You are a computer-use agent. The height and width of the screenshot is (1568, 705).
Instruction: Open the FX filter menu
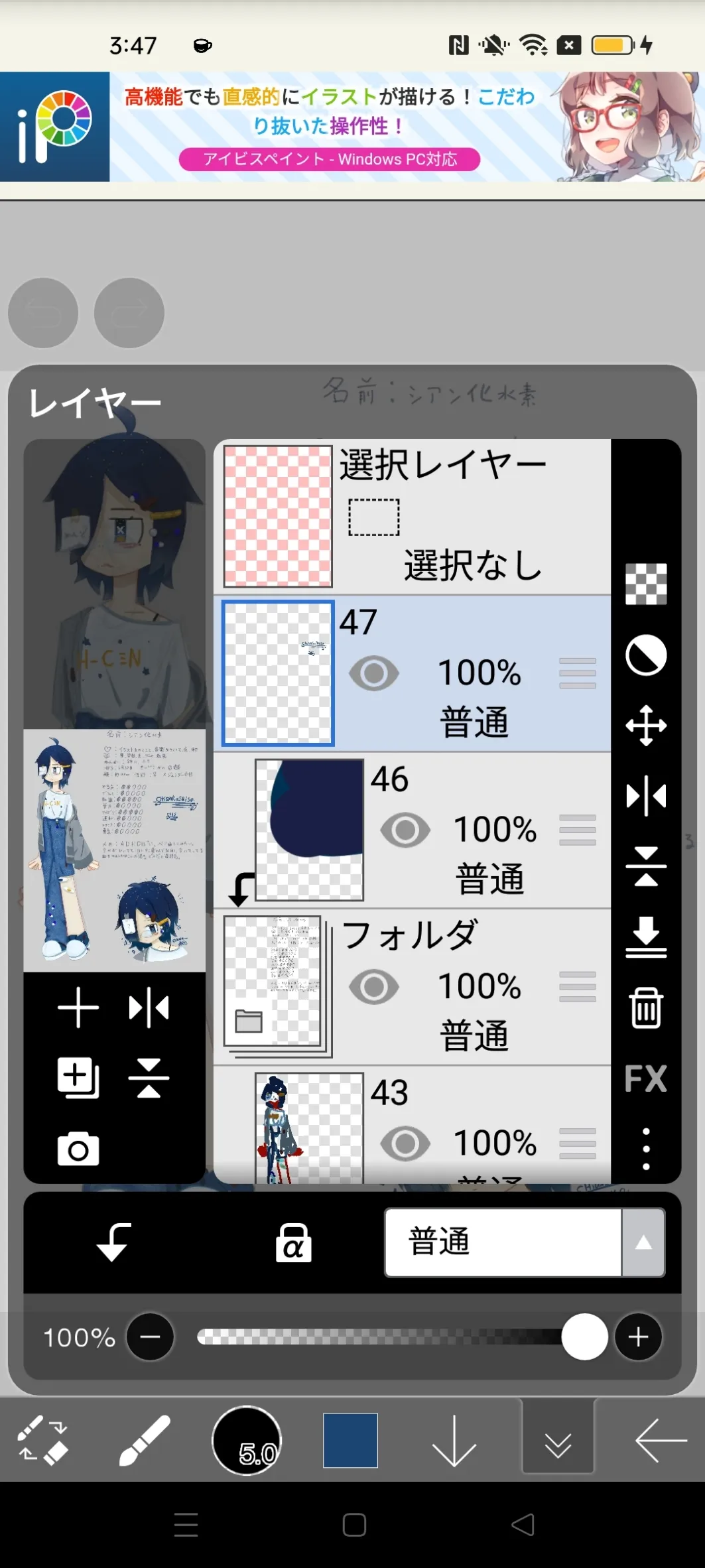click(x=645, y=1078)
